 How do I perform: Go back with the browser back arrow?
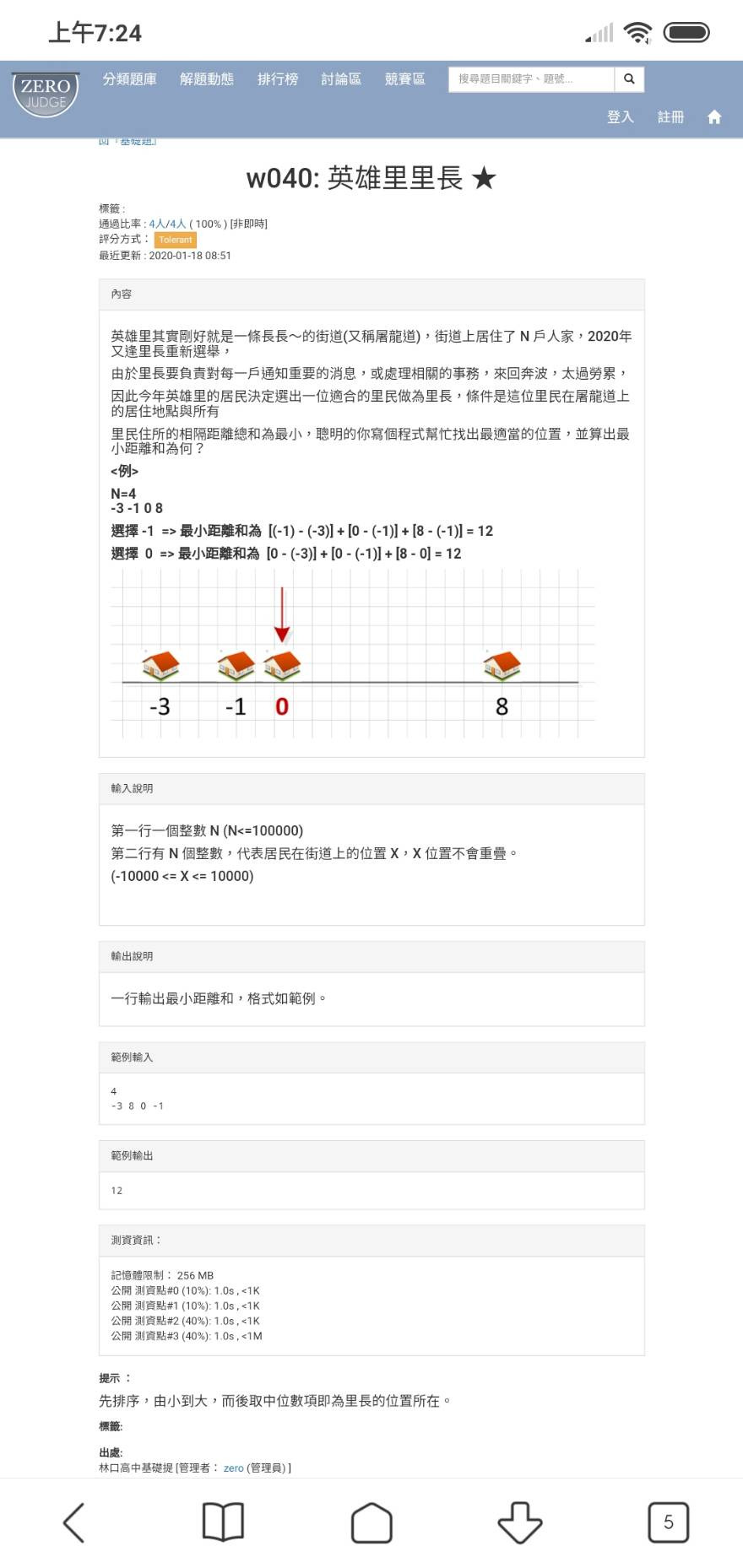(x=74, y=1522)
